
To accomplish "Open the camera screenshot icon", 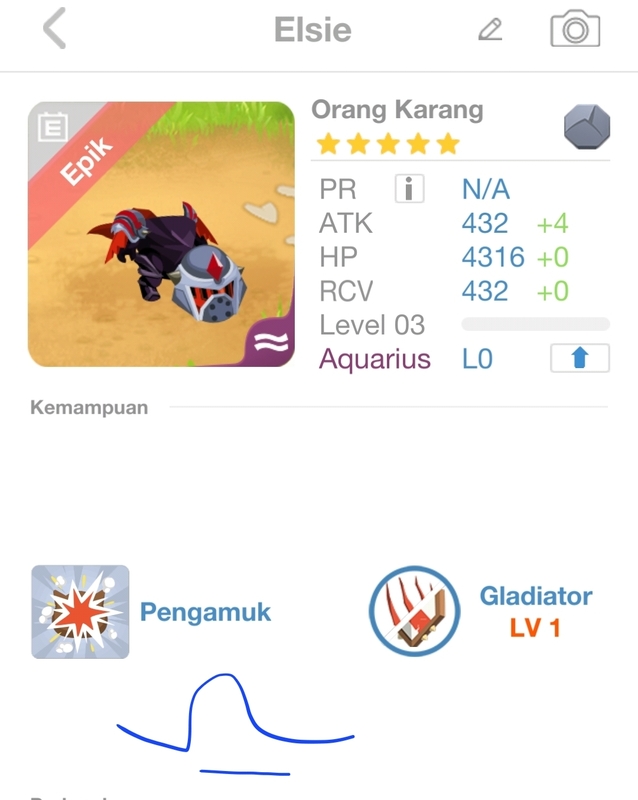I will point(575,29).
